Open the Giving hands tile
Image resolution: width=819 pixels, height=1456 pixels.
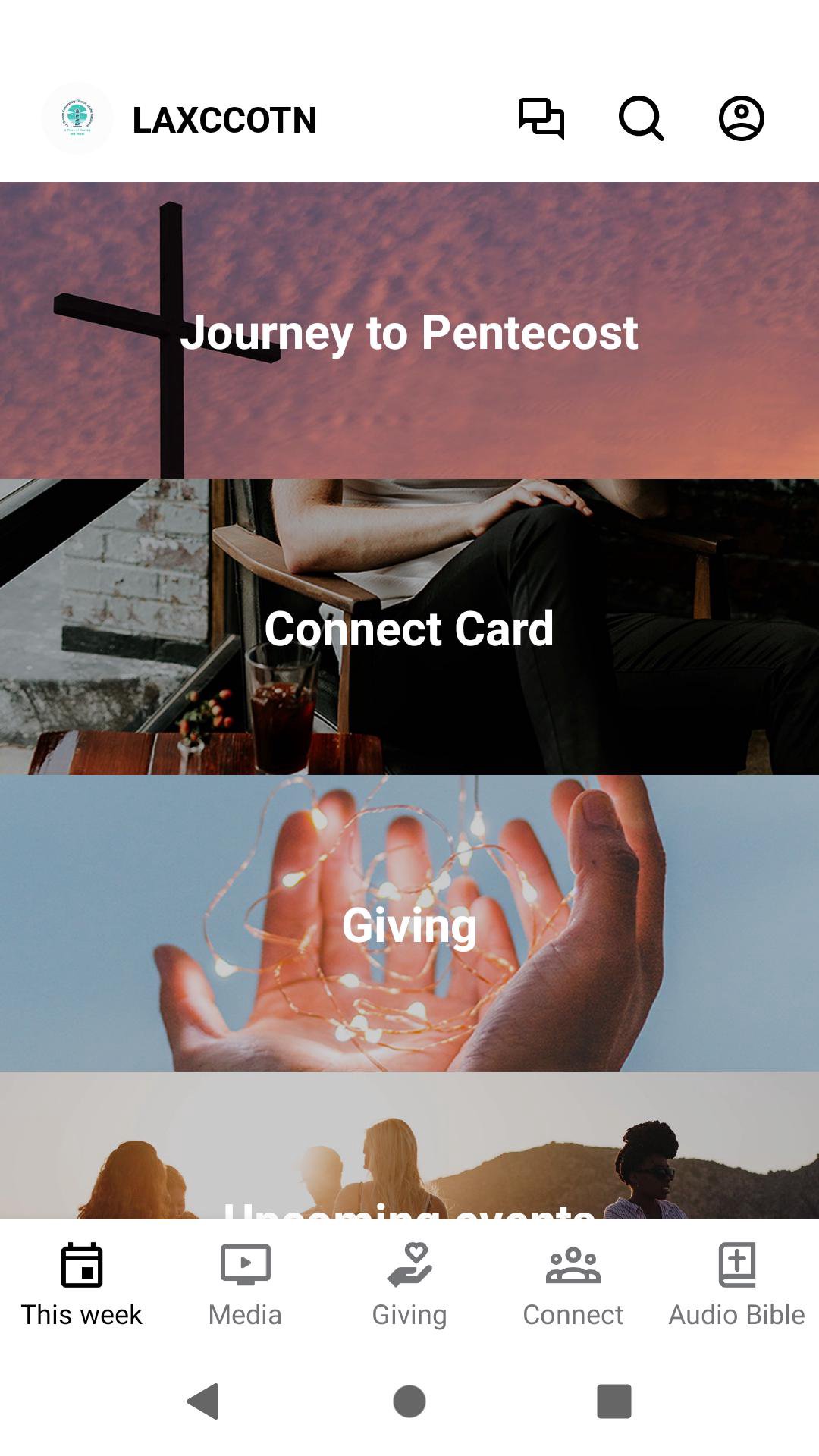pos(409,923)
